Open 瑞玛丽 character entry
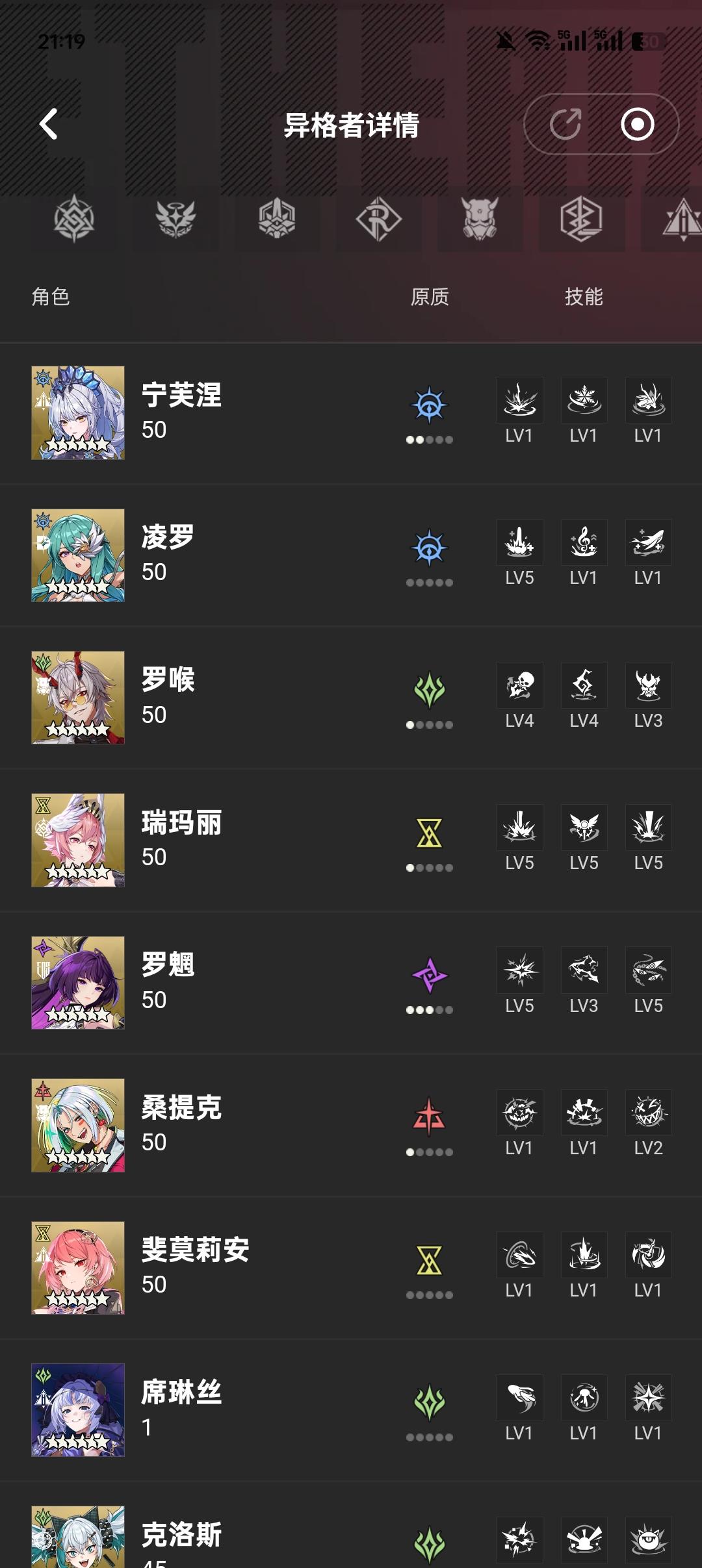702x1568 pixels. tap(351, 840)
